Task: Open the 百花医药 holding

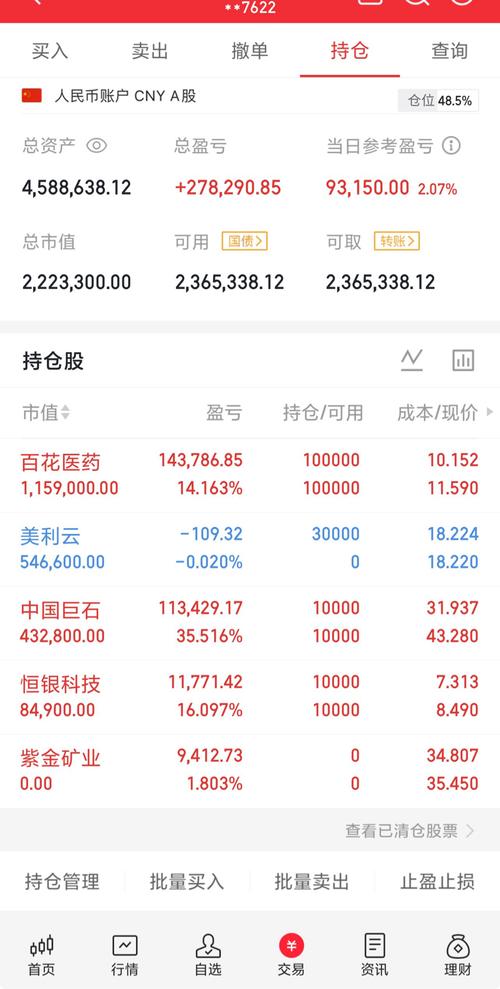Action: coord(250,474)
